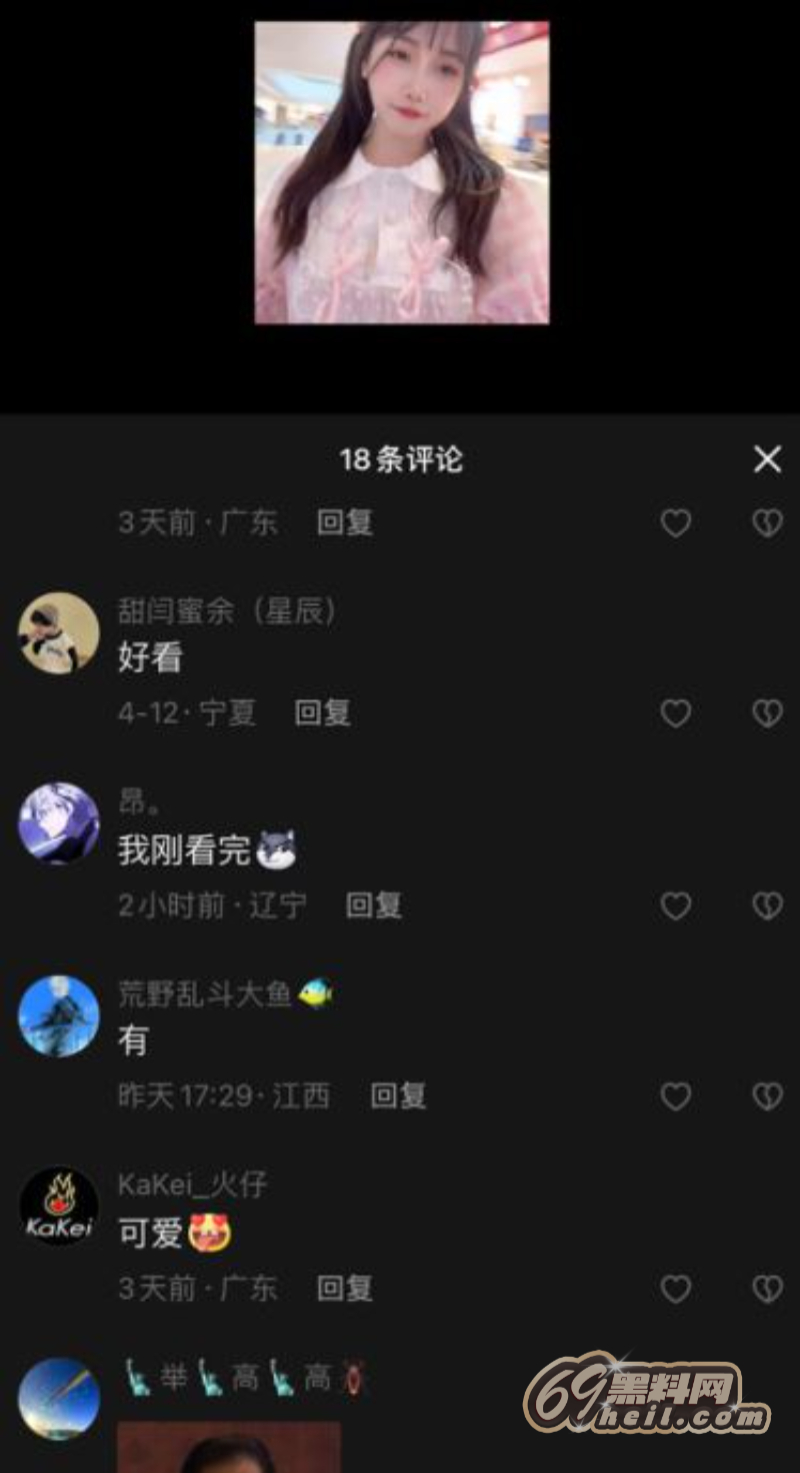
Task: Reply to 荒野乱斗大鱼's comment
Action: pyautogui.click(x=398, y=1097)
